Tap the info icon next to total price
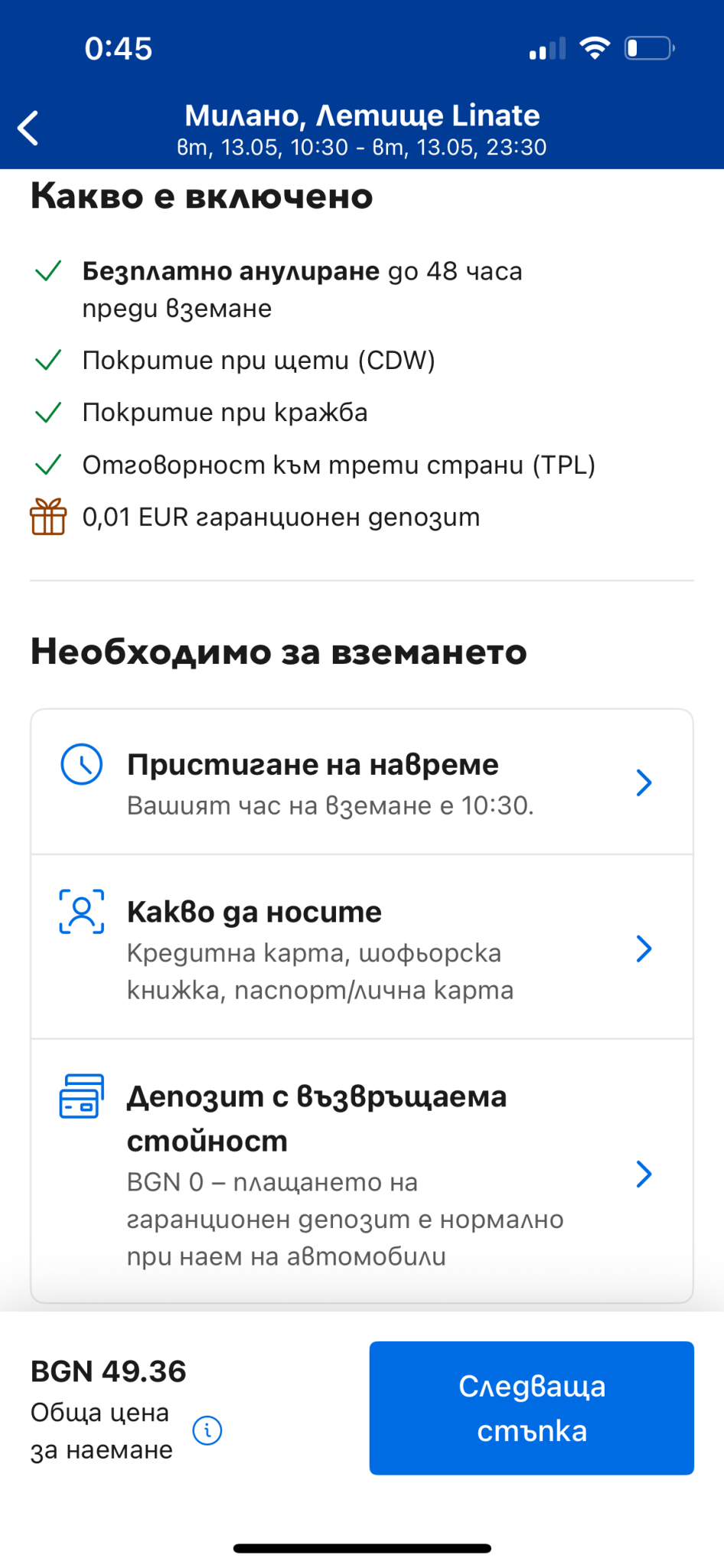 coord(207,1429)
